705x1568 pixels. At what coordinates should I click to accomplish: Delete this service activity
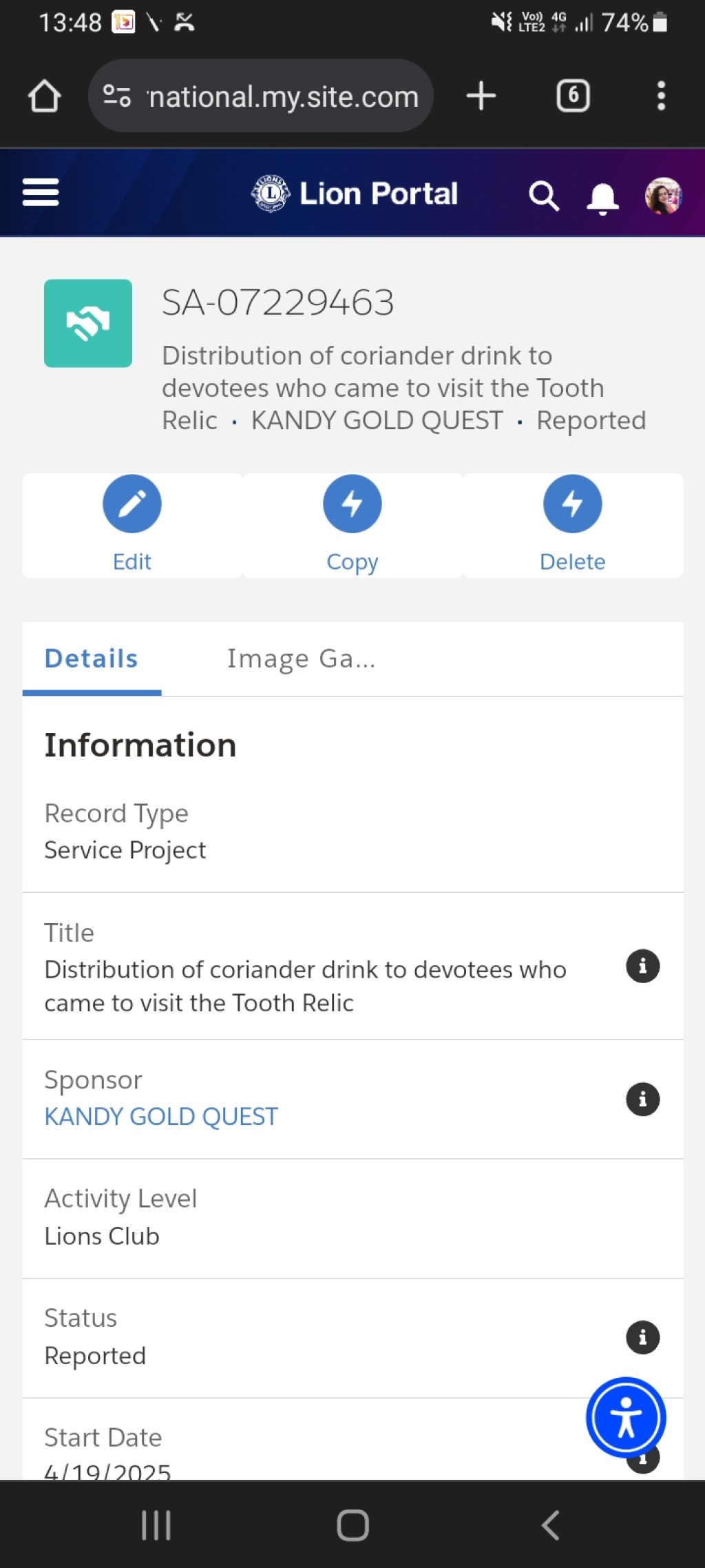point(573,525)
